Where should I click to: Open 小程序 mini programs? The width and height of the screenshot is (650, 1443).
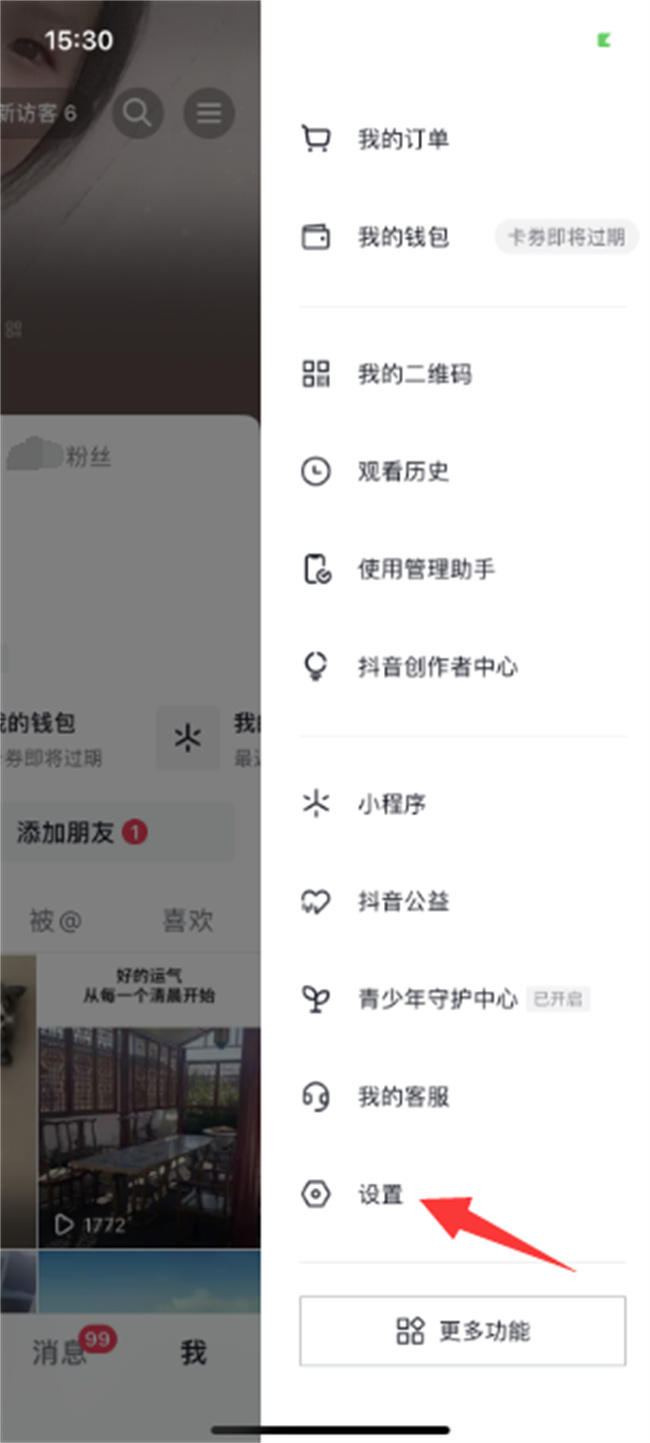(x=391, y=804)
